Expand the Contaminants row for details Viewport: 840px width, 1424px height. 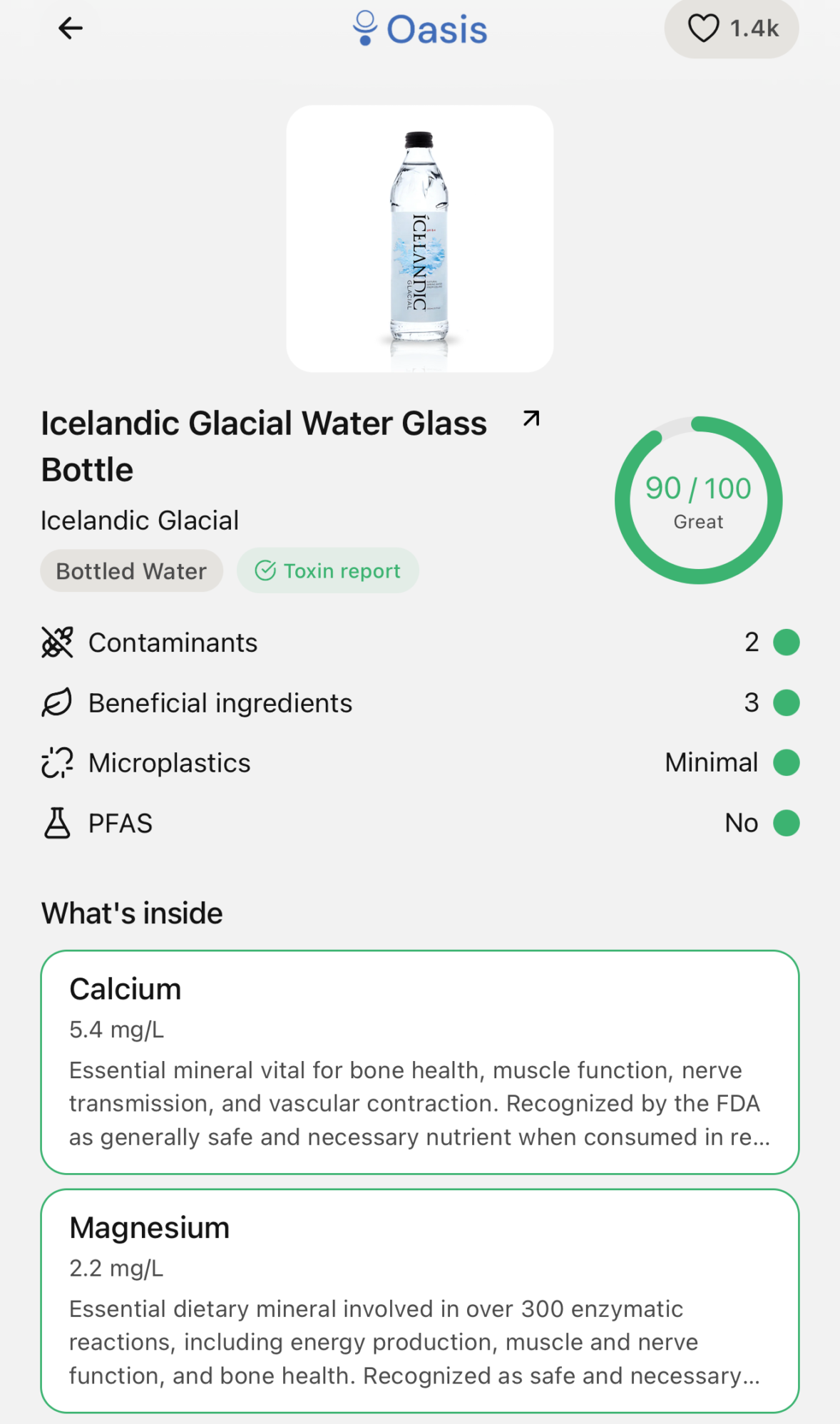click(420, 642)
